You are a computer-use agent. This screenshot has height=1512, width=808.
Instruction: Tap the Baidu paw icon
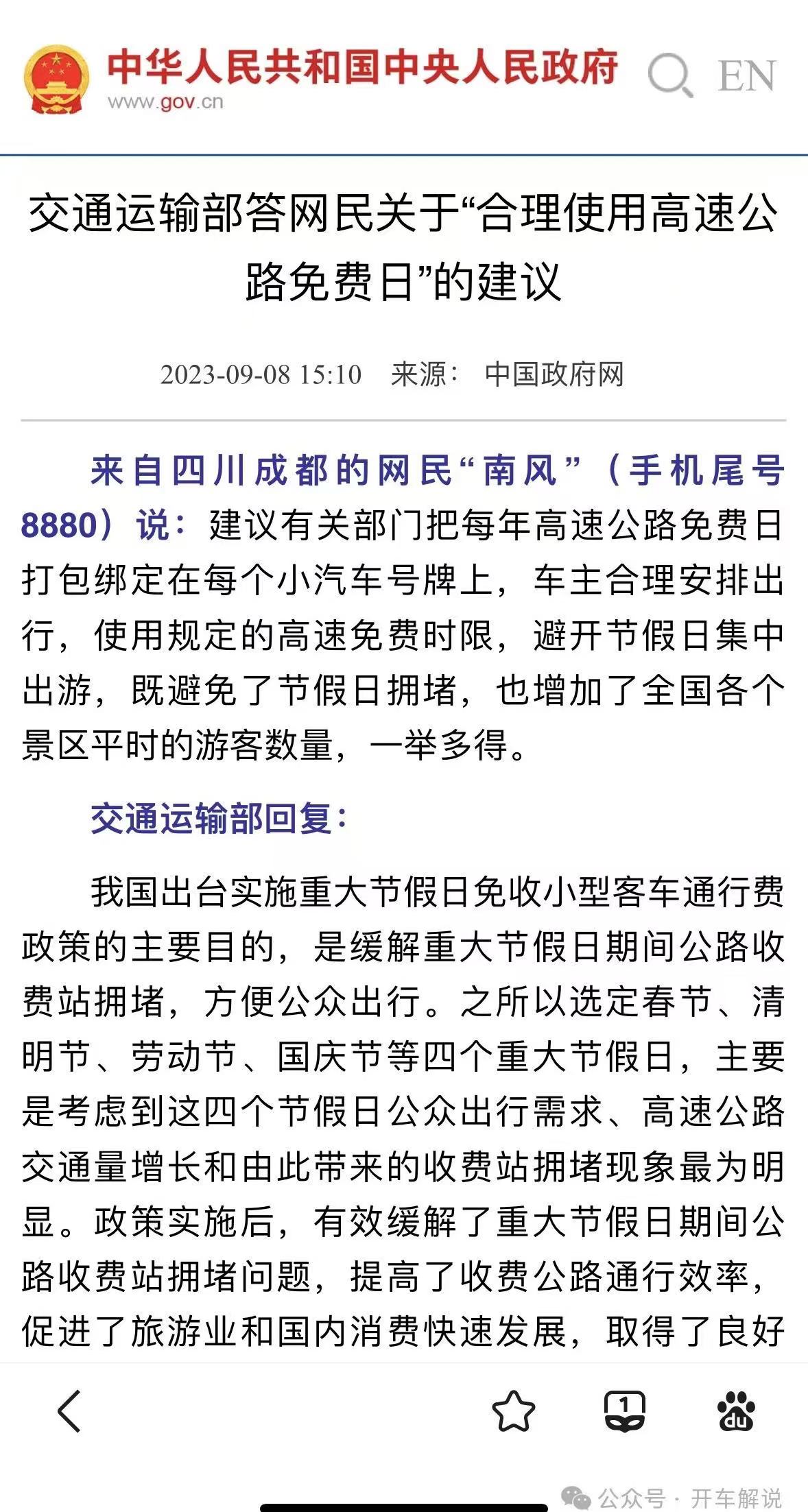pos(735,1411)
